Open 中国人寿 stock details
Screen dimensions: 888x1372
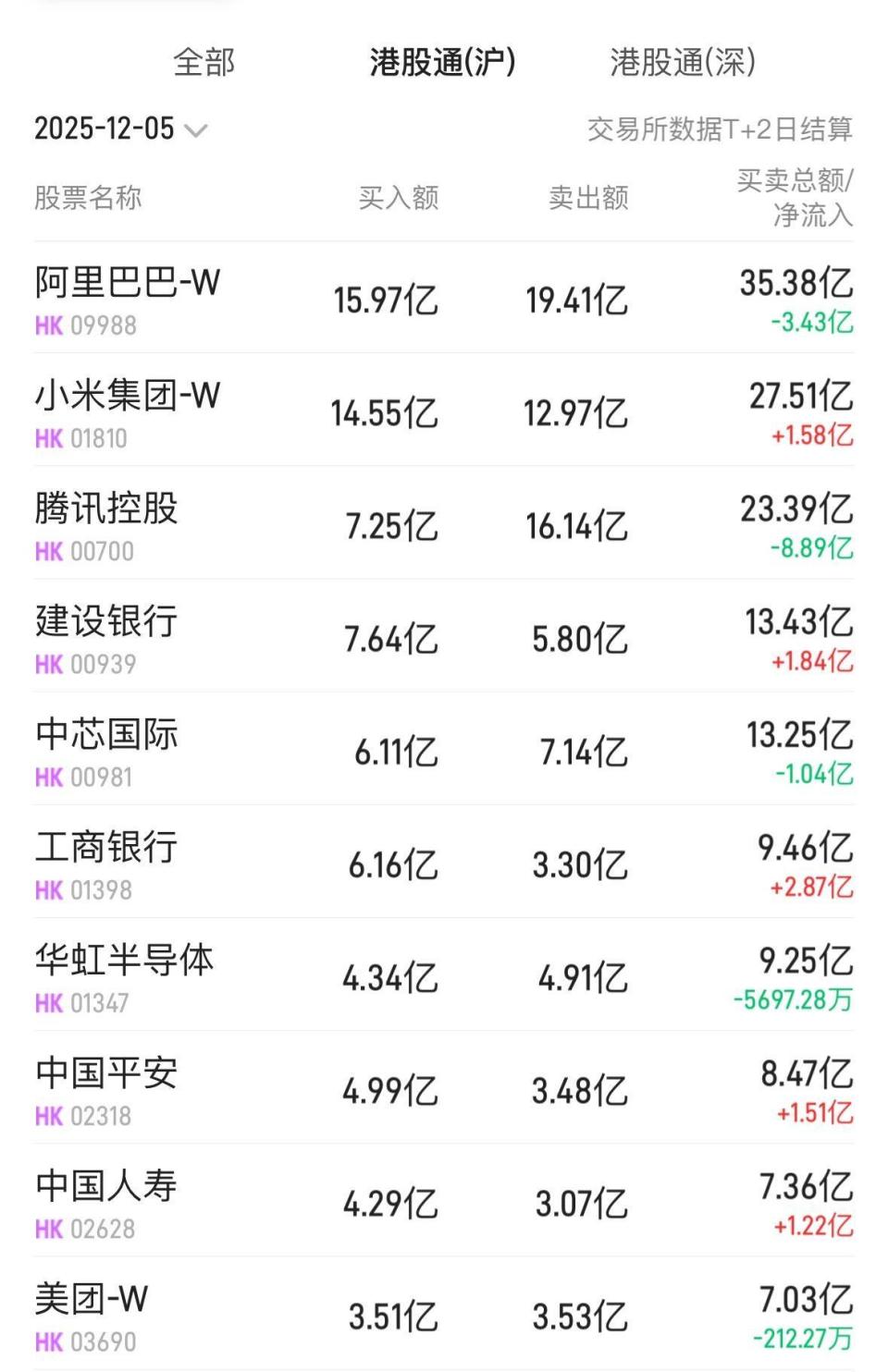pos(106,1187)
